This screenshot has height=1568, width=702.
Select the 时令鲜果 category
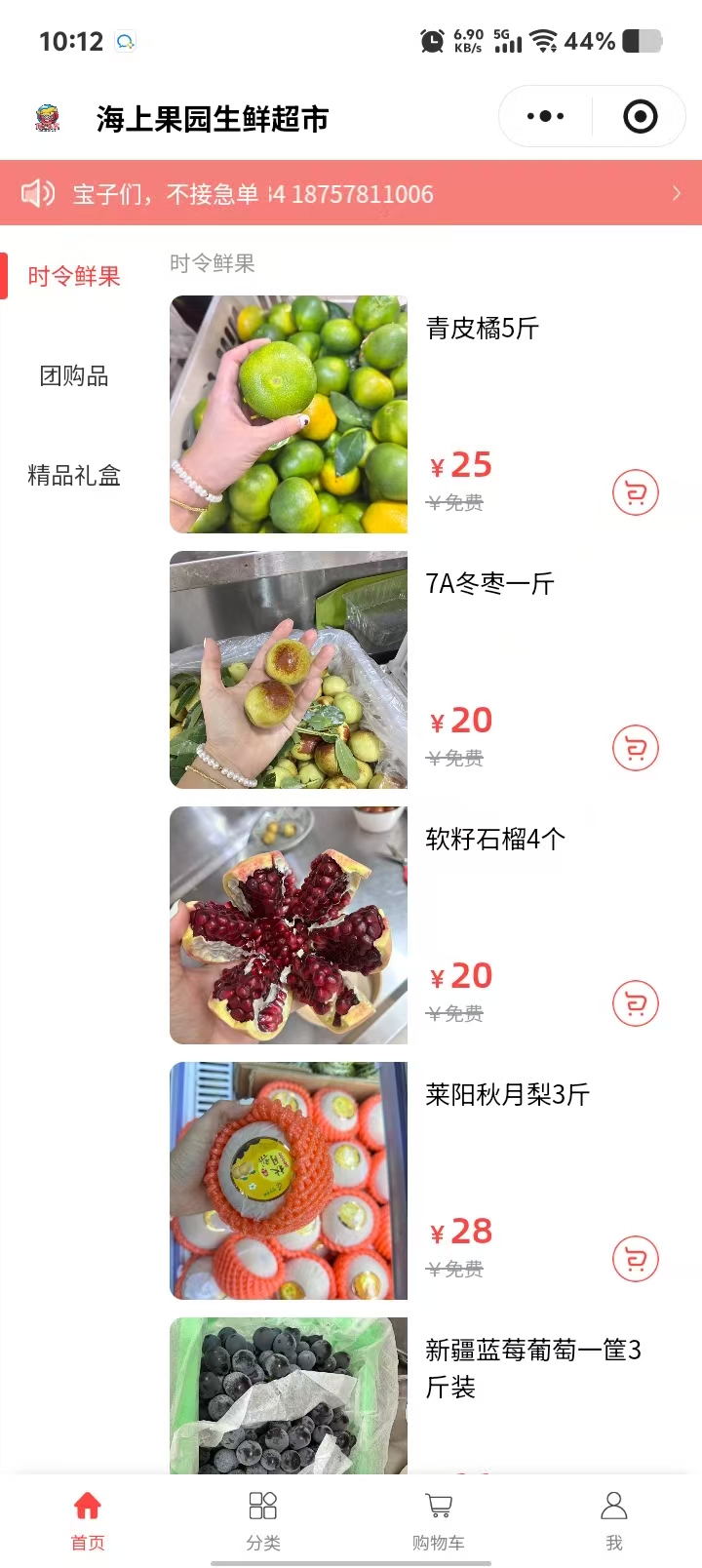(74, 276)
